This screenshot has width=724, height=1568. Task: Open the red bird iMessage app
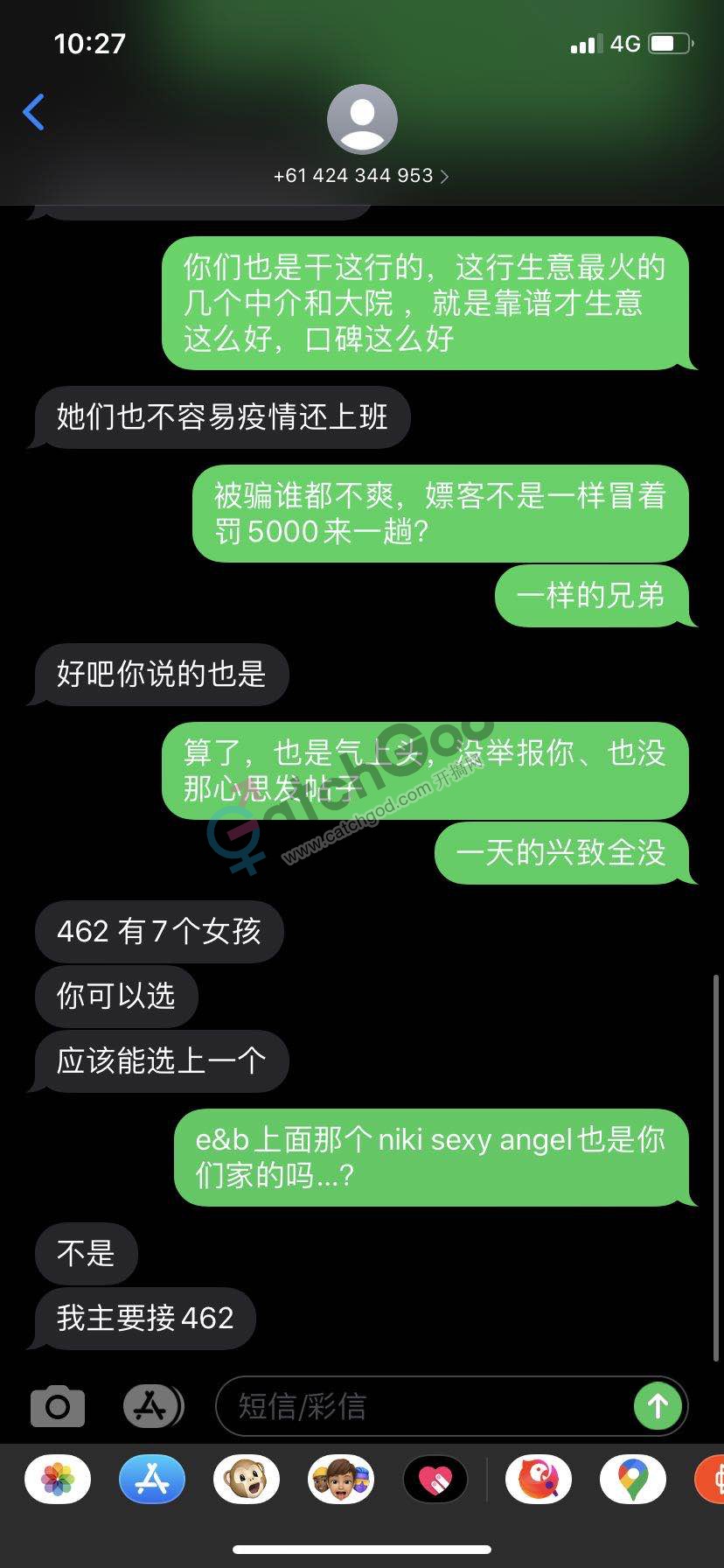(539, 1480)
